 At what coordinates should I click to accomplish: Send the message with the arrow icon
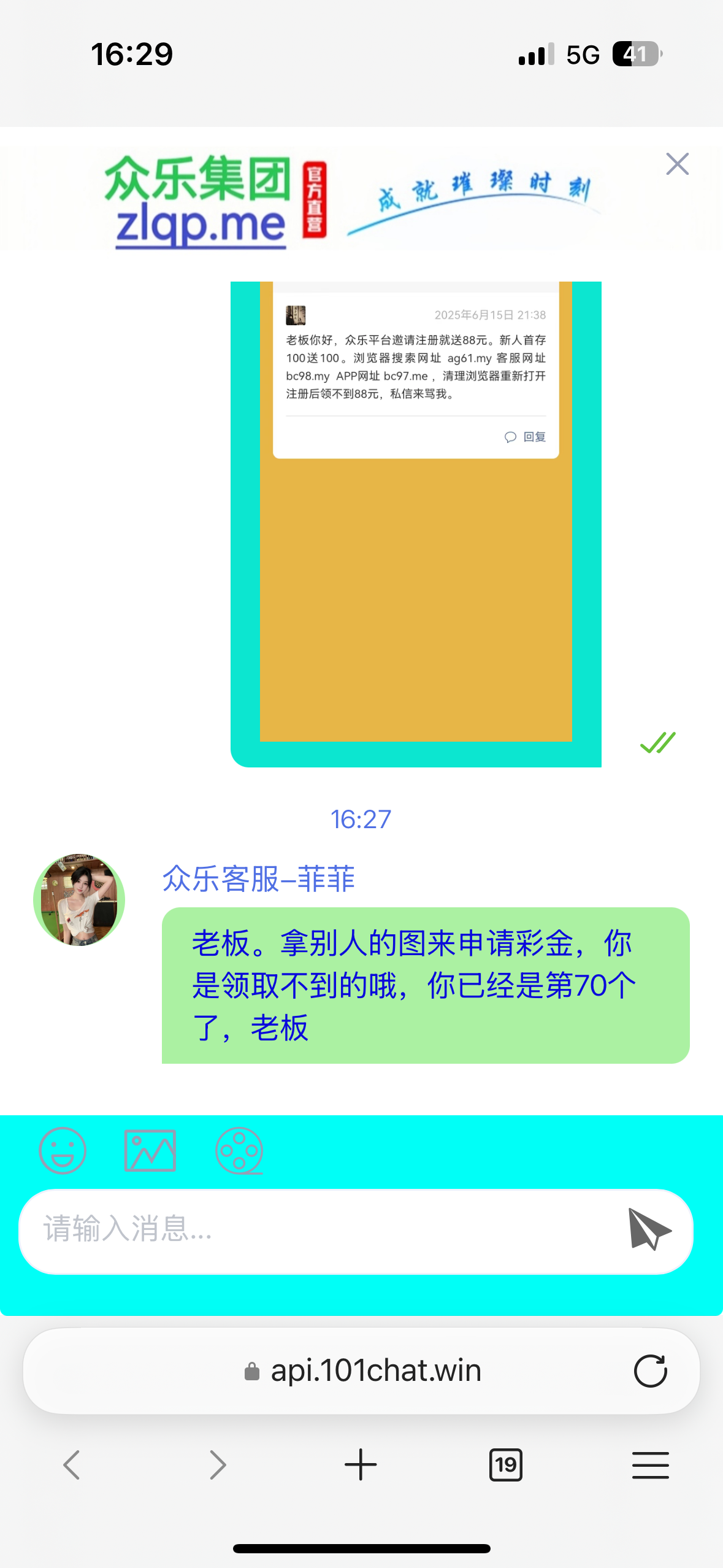coord(649,1229)
